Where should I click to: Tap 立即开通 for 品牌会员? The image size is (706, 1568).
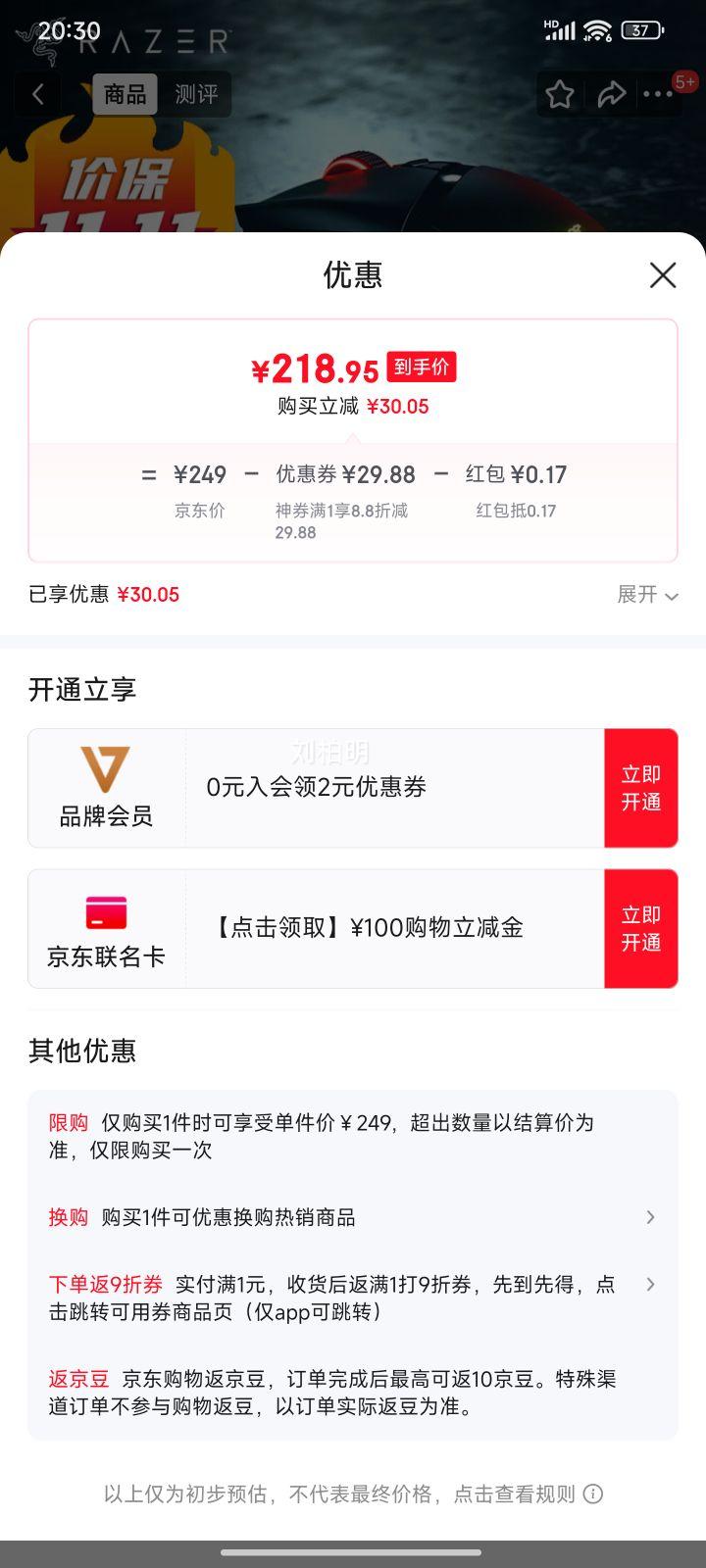(x=640, y=788)
